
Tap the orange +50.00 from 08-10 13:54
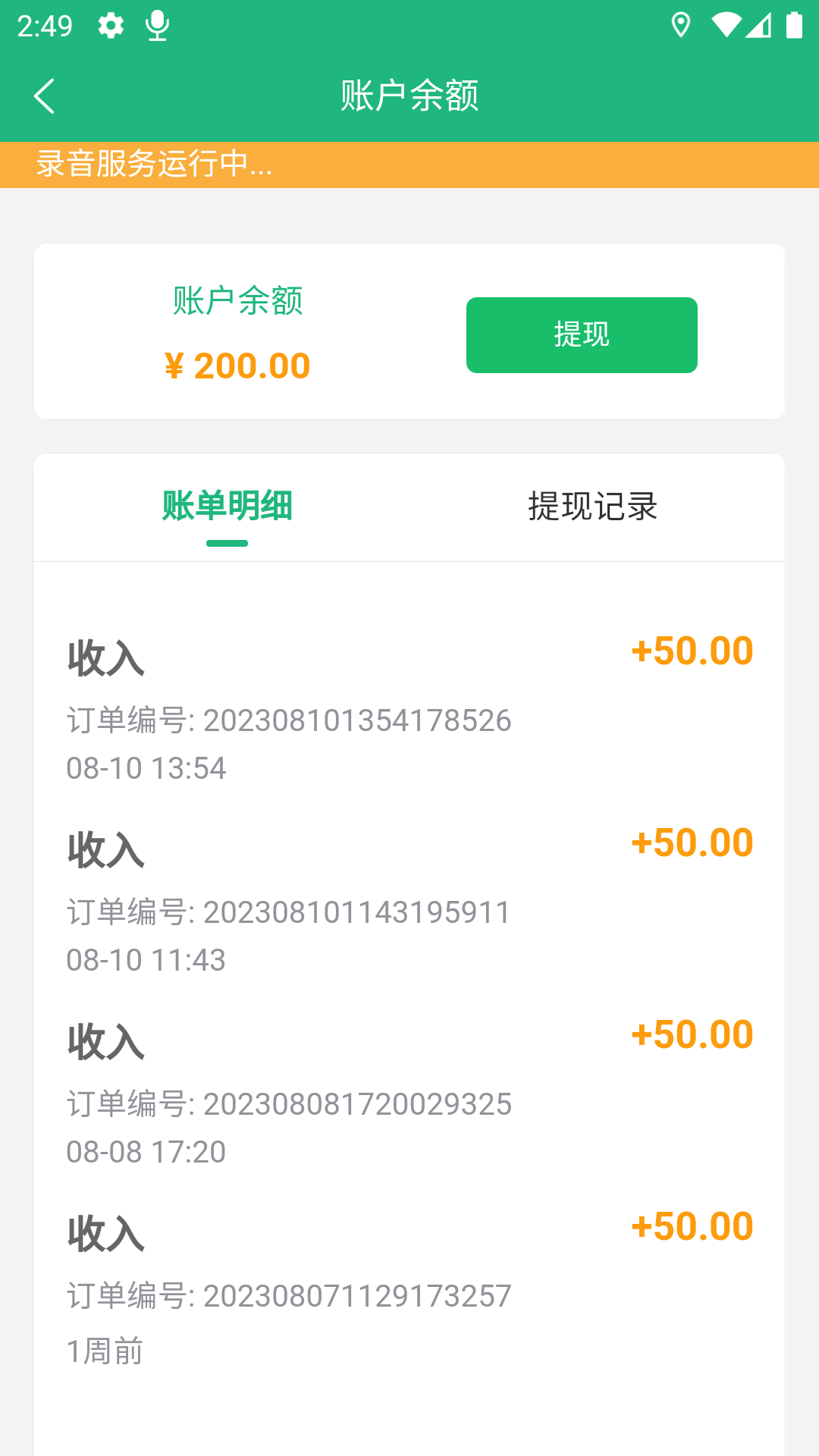coord(692,650)
